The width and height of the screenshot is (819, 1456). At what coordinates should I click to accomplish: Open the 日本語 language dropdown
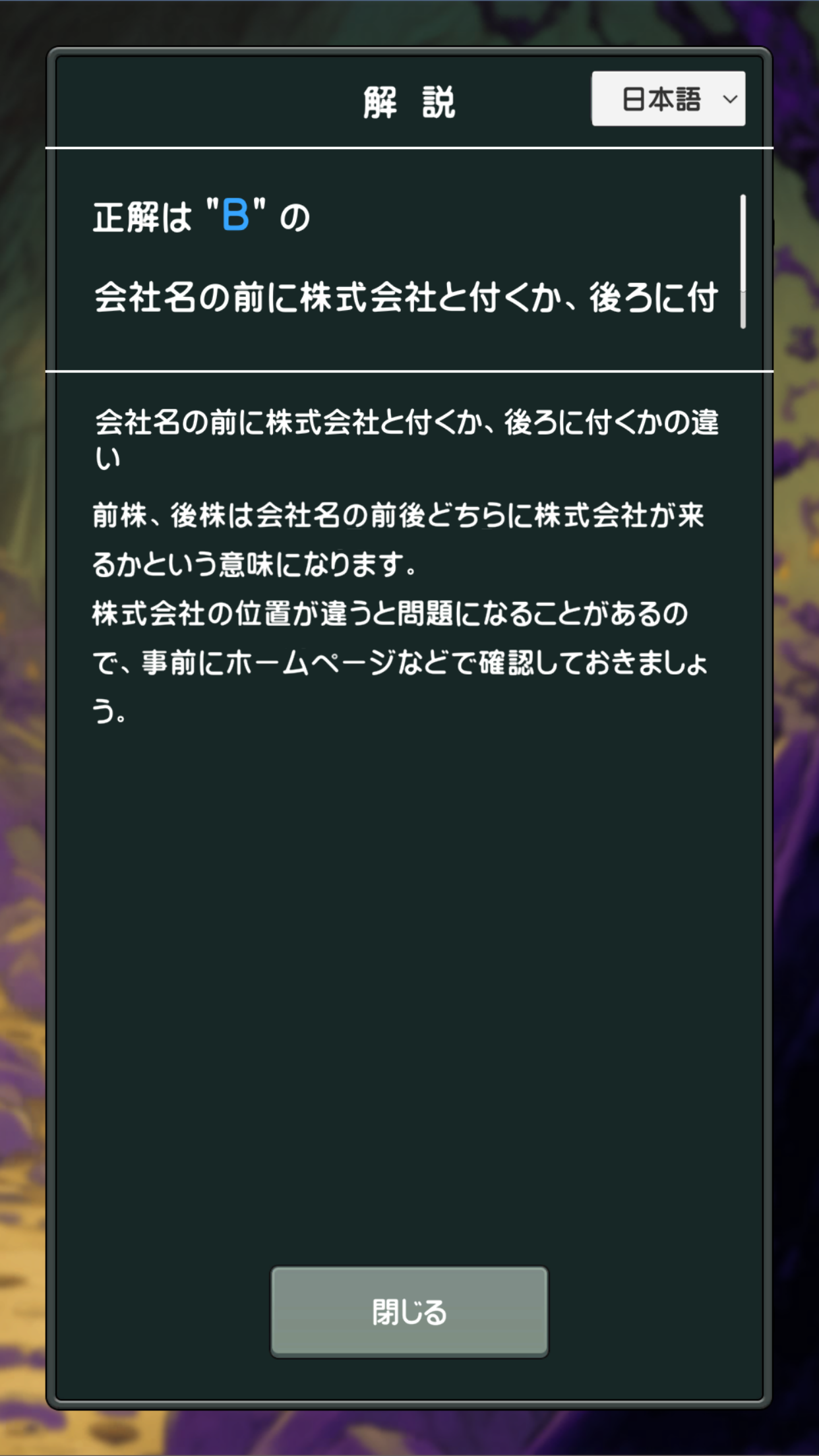point(668,99)
